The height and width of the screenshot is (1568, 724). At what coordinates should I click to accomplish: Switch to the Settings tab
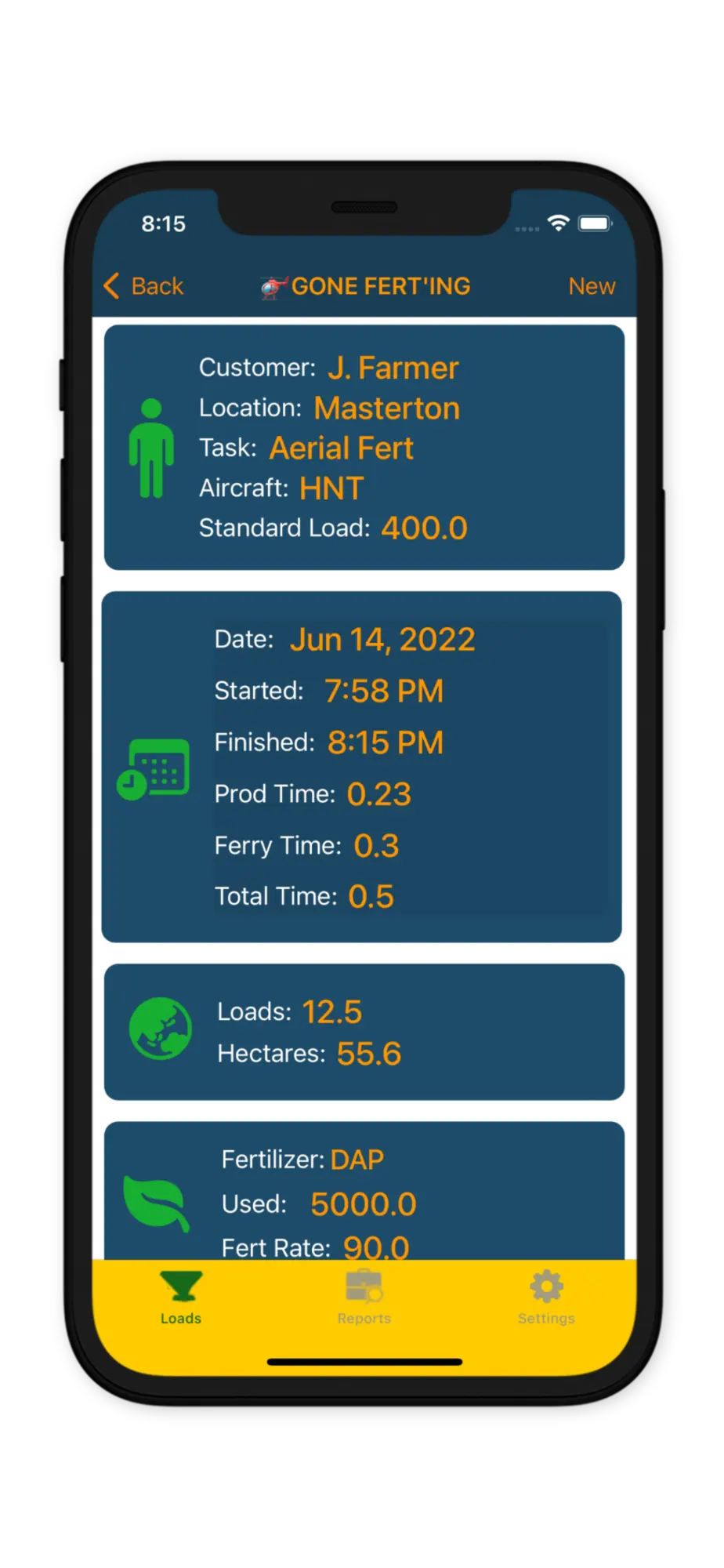click(546, 1298)
